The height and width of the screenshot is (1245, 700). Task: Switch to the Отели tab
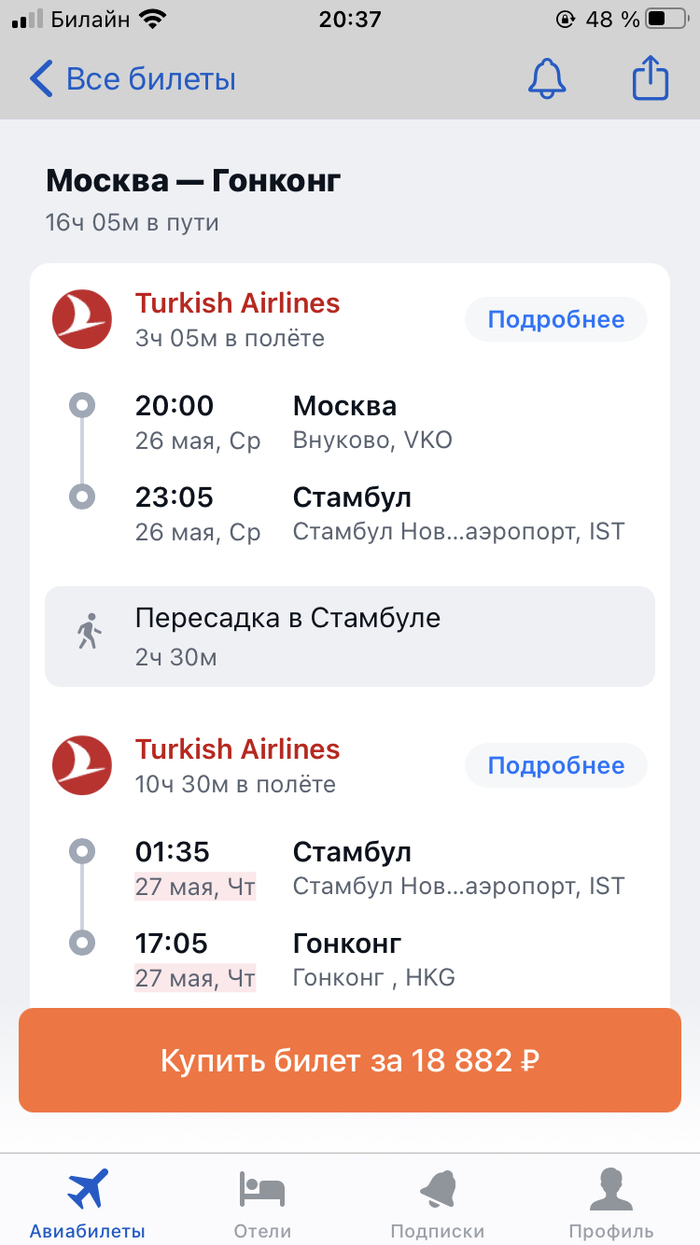(x=262, y=1203)
